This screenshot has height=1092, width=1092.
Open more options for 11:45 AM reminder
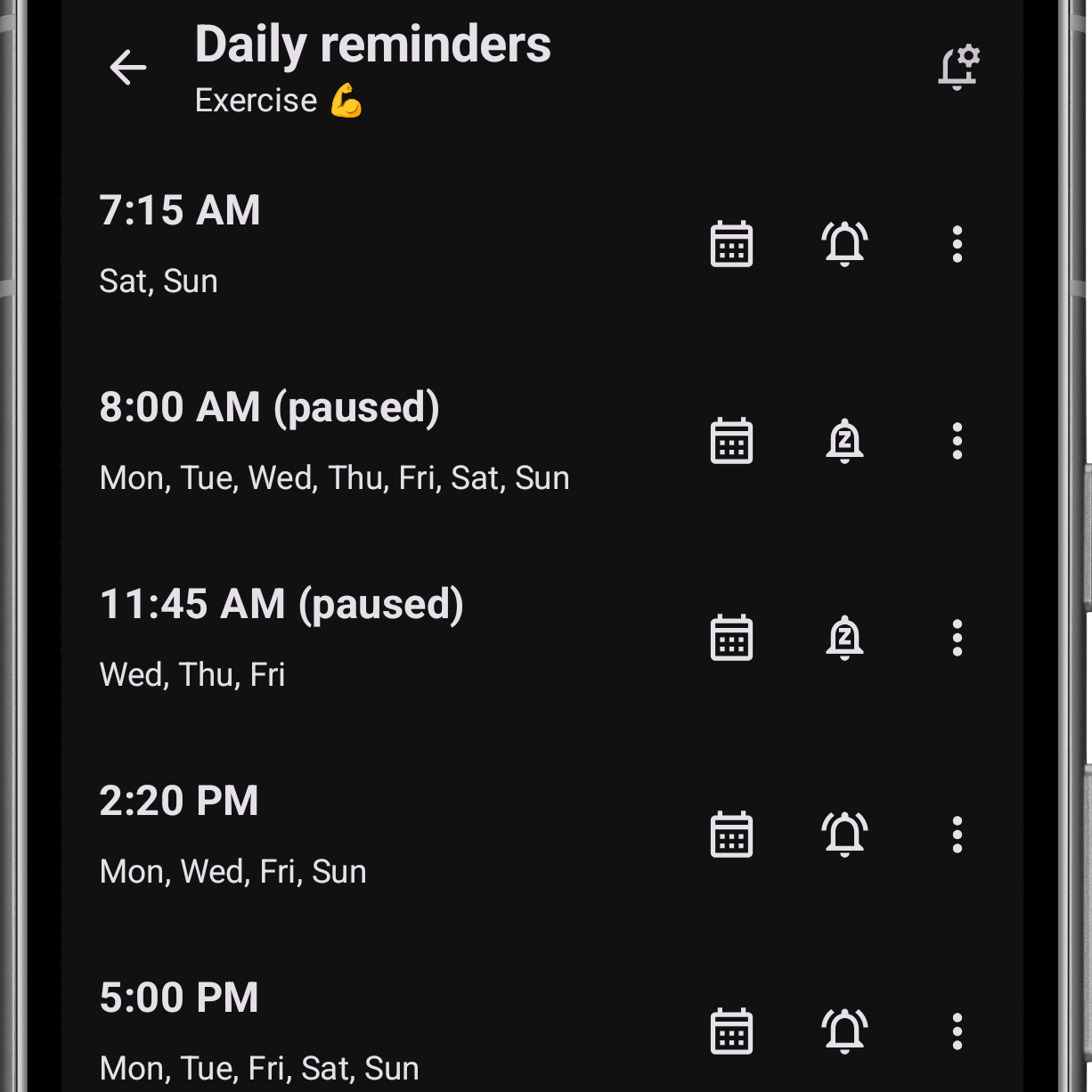(958, 638)
